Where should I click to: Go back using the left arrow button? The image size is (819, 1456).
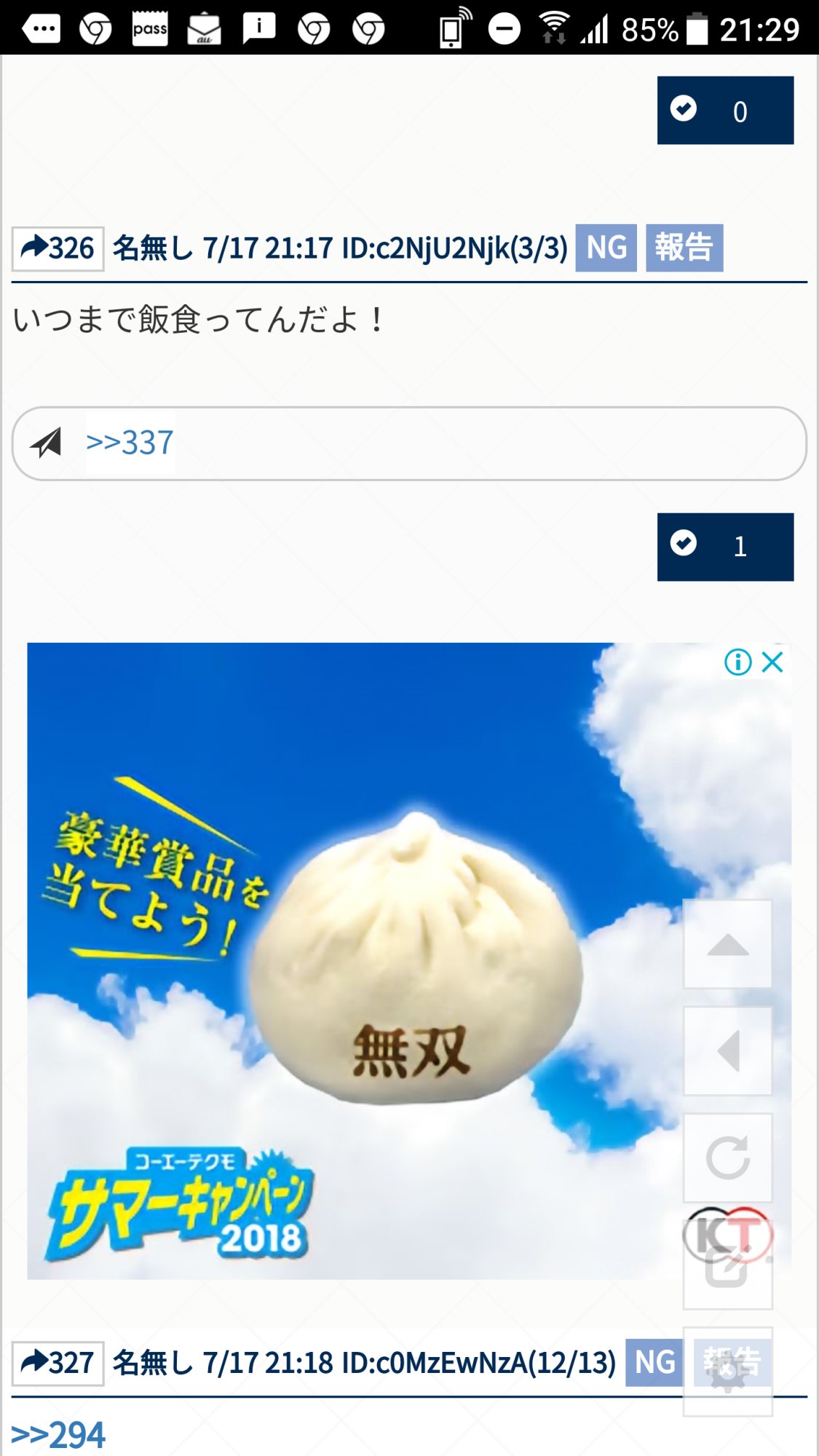point(727,1051)
